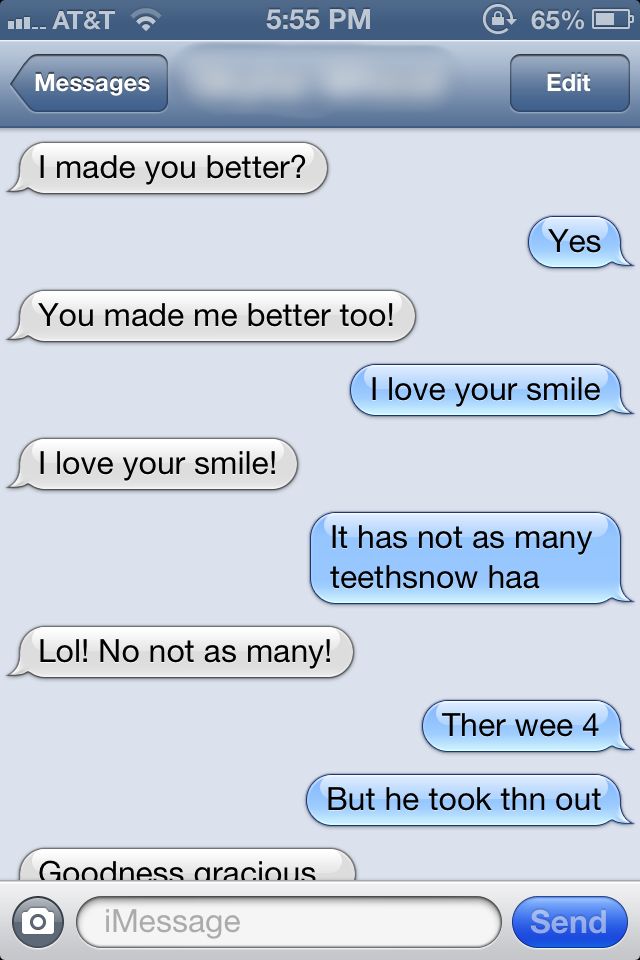Tap the Edit button
Viewport: 640px width, 960px height.
point(568,84)
